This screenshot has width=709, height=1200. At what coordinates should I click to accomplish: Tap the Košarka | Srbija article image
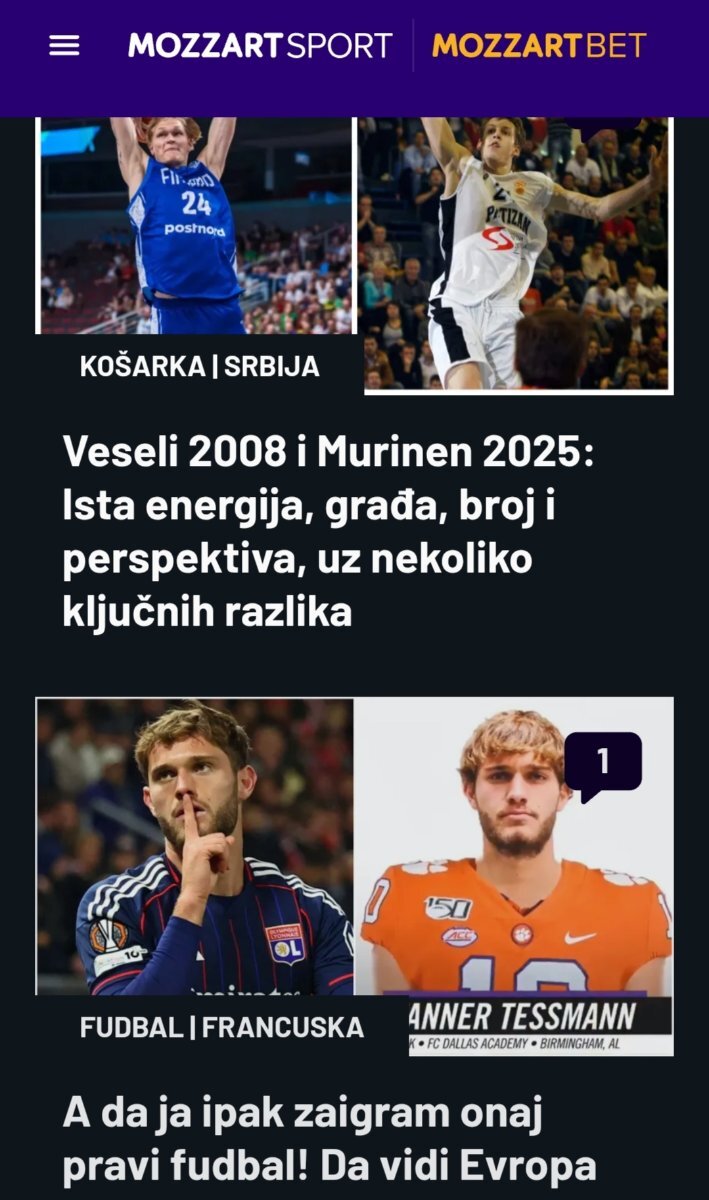pyautogui.click(x=354, y=255)
